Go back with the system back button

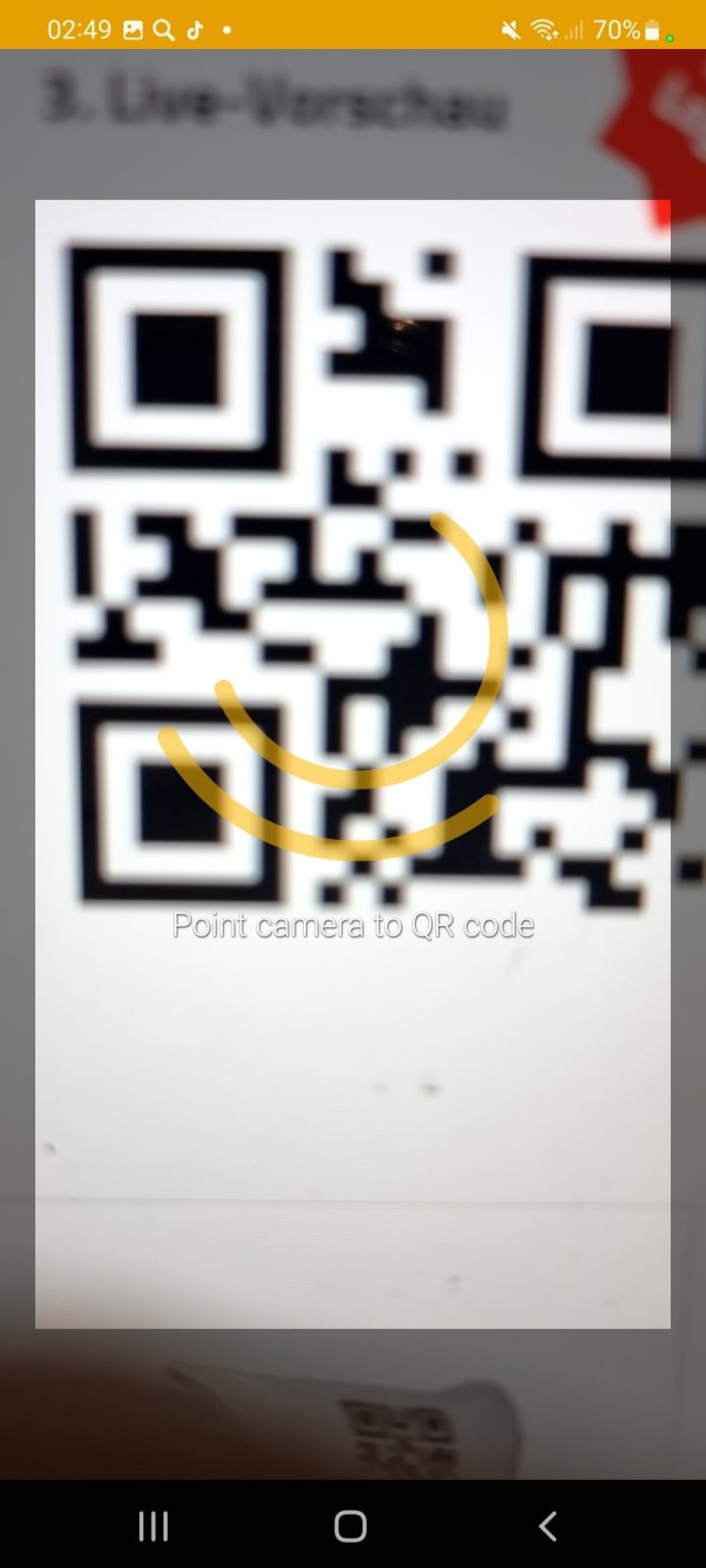(547, 1525)
